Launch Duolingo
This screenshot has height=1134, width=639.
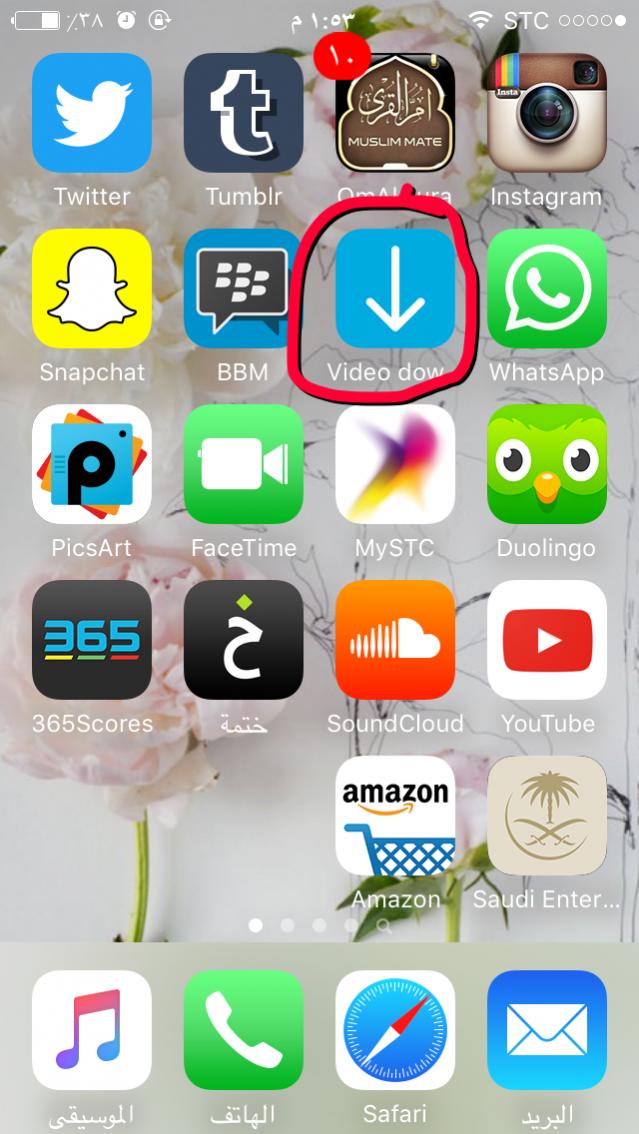coord(547,464)
